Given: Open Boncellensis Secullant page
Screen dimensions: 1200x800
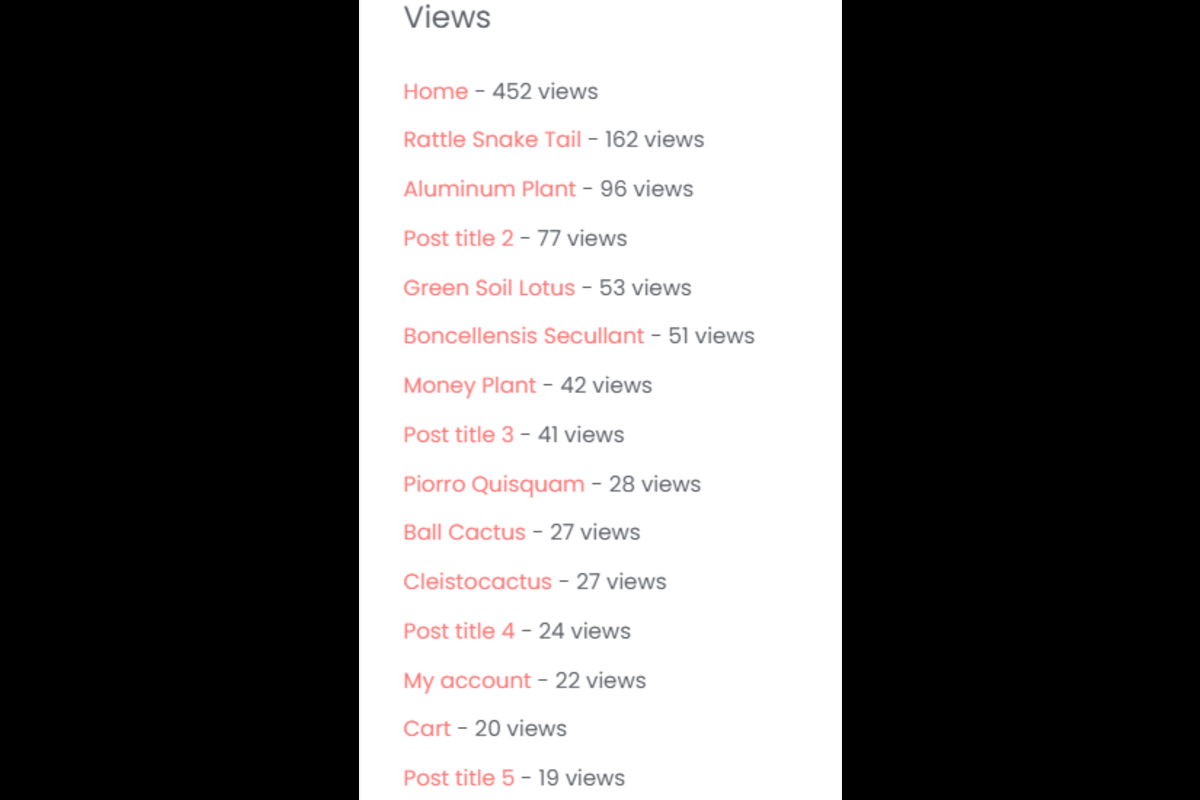Looking at the screenshot, I should (524, 336).
